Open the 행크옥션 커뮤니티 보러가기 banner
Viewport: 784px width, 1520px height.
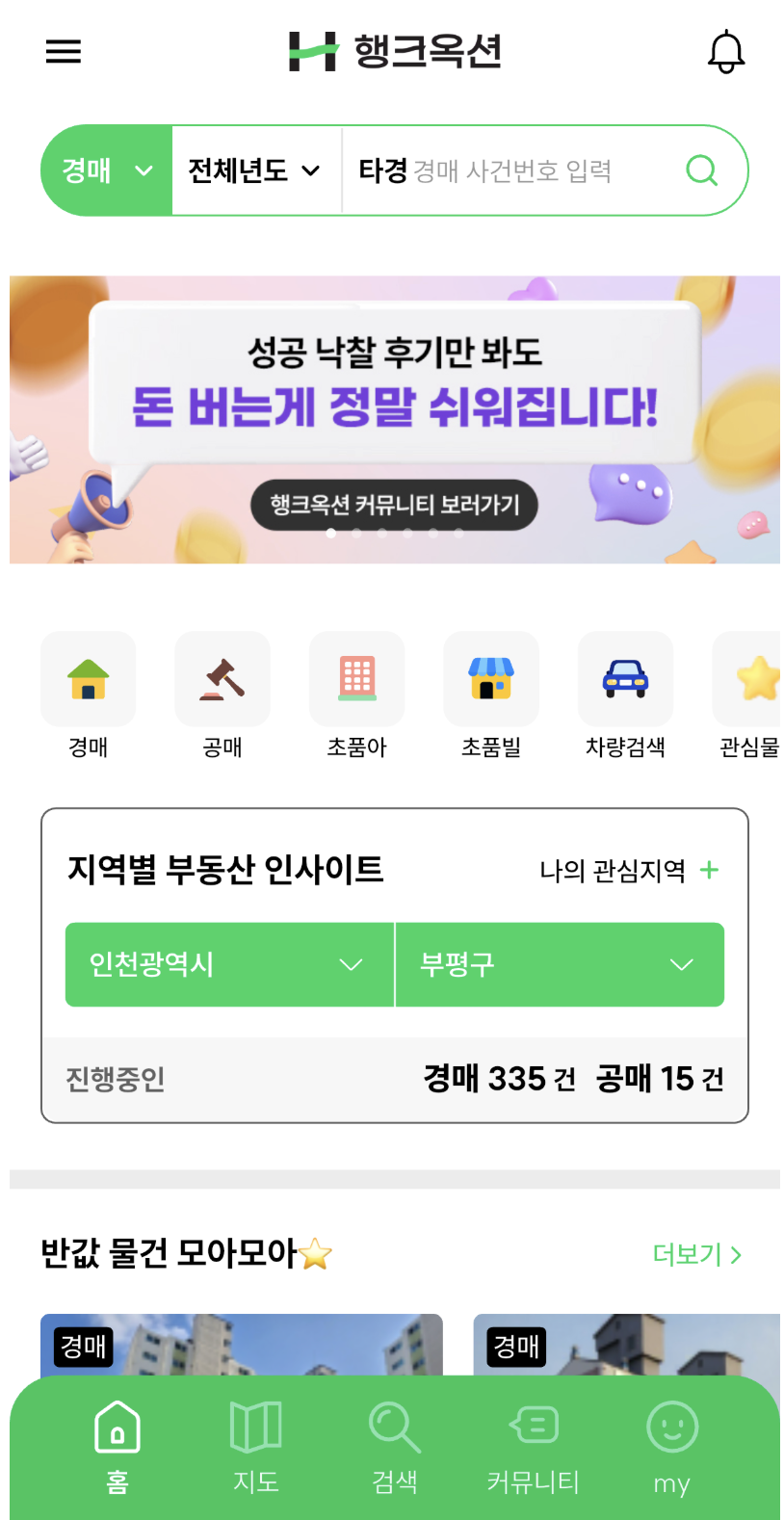394,505
